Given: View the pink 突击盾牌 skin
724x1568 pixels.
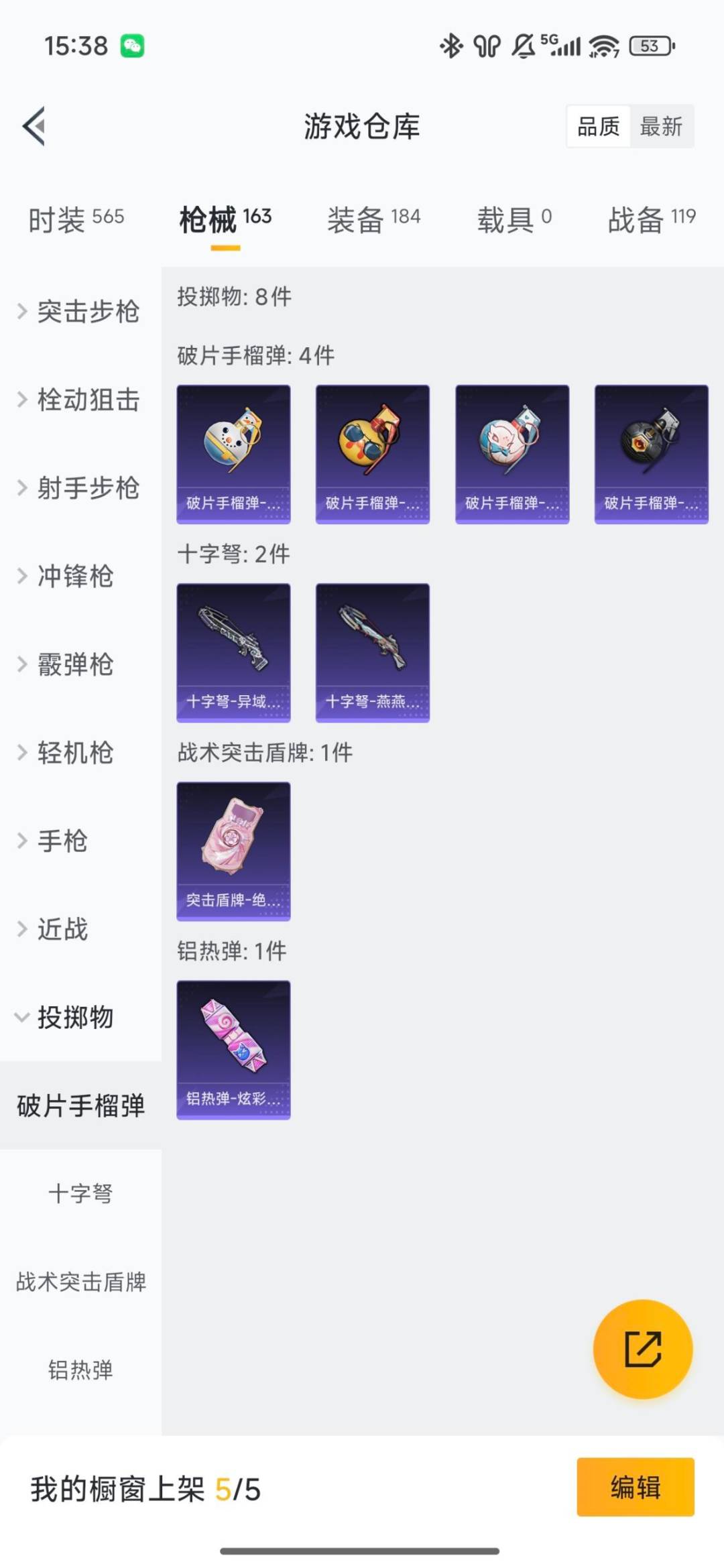Looking at the screenshot, I should [233, 851].
